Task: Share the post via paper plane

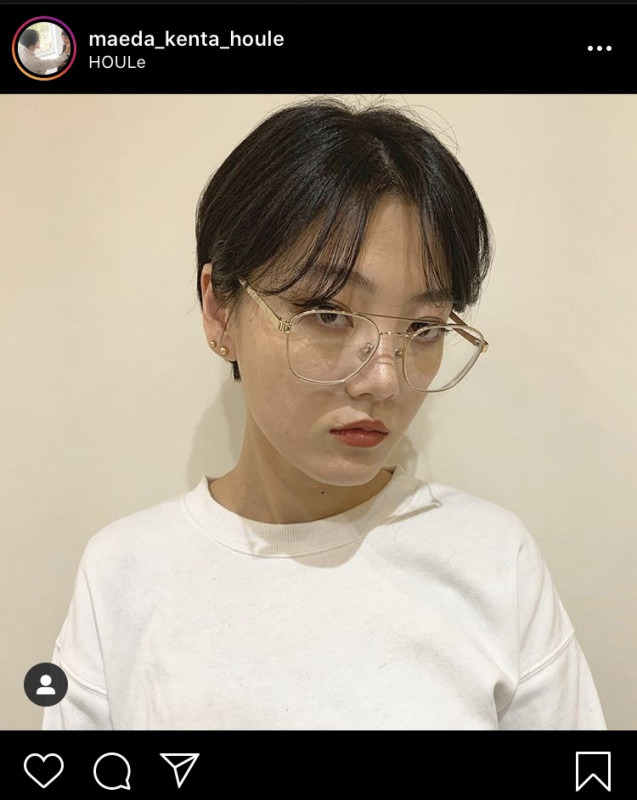Action: click(180, 769)
